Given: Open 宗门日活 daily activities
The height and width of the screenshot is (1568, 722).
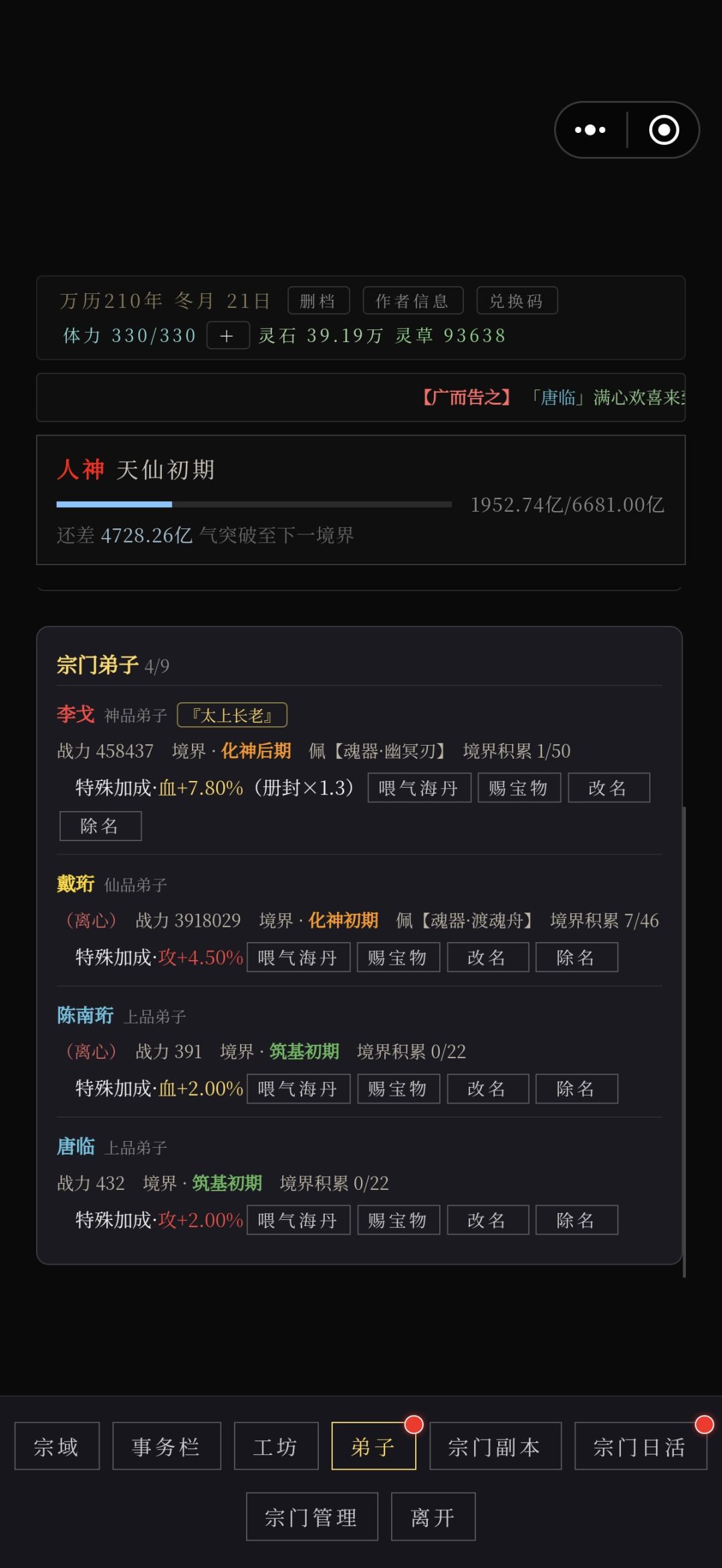Looking at the screenshot, I should pyautogui.click(x=640, y=1446).
